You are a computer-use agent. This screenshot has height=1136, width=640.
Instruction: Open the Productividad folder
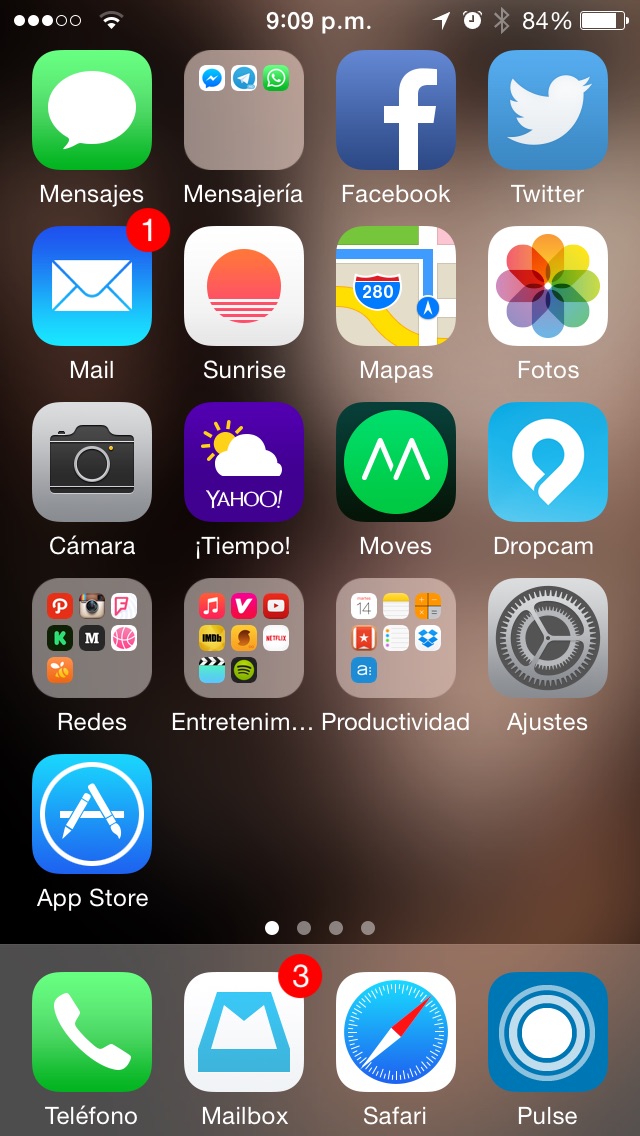pyautogui.click(x=396, y=638)
